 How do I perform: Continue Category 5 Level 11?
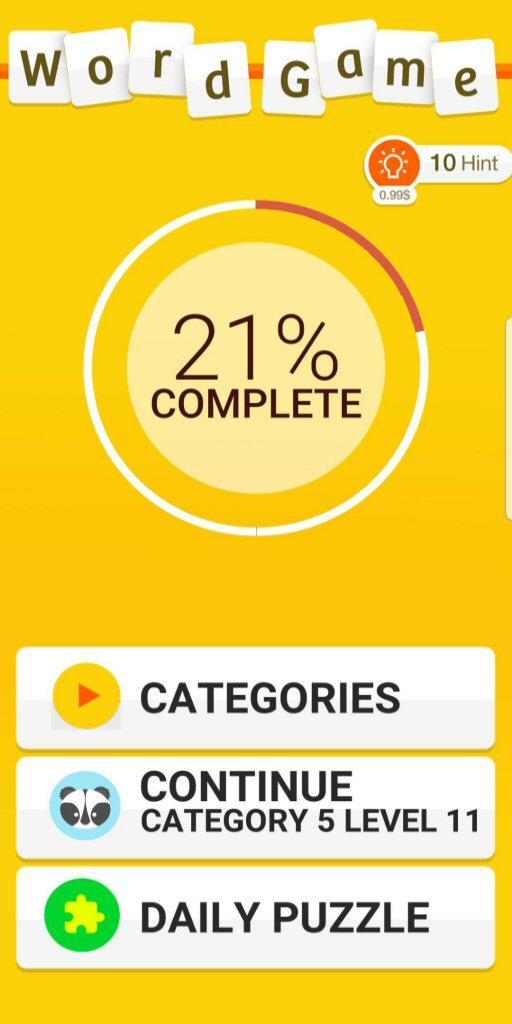(x=255, y=807)
